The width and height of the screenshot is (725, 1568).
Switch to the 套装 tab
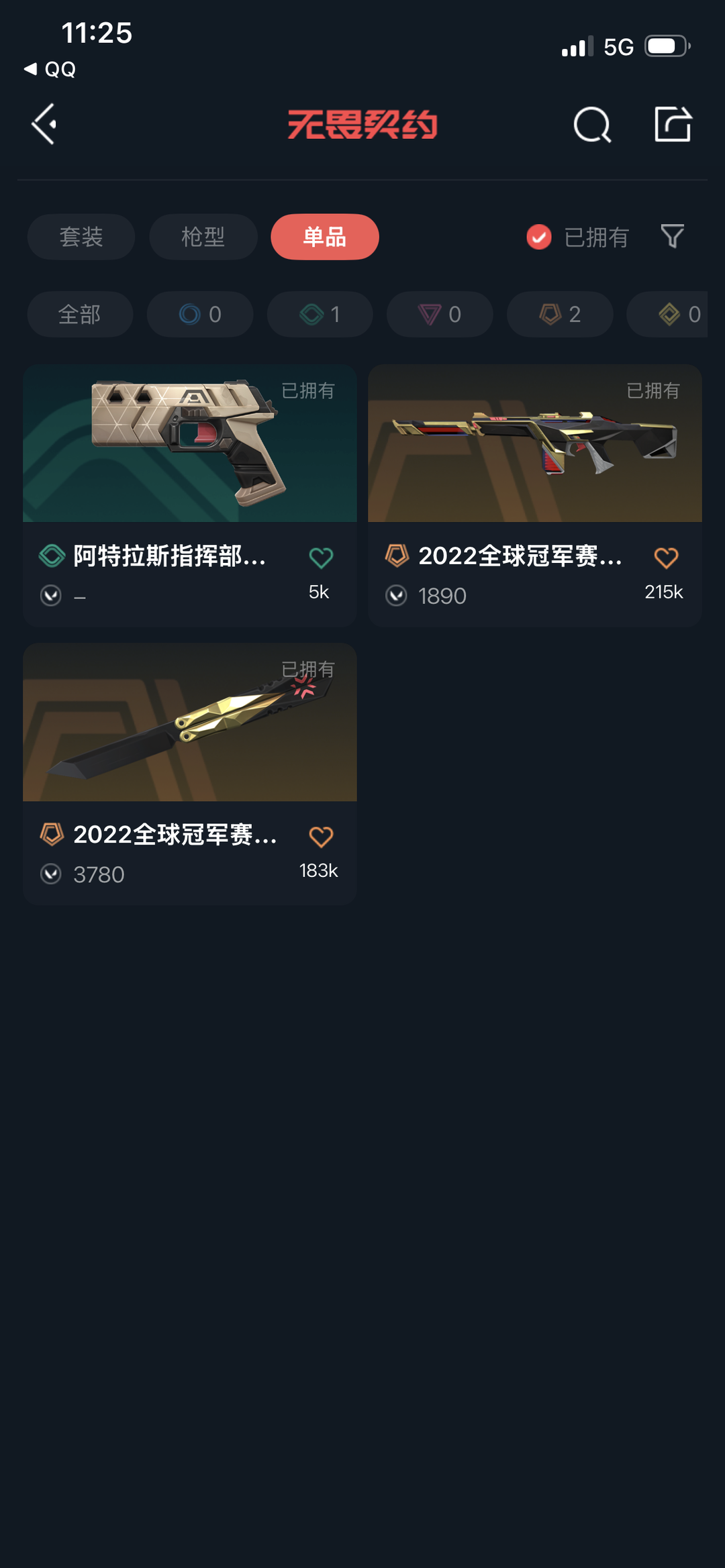tap(81, 237)
